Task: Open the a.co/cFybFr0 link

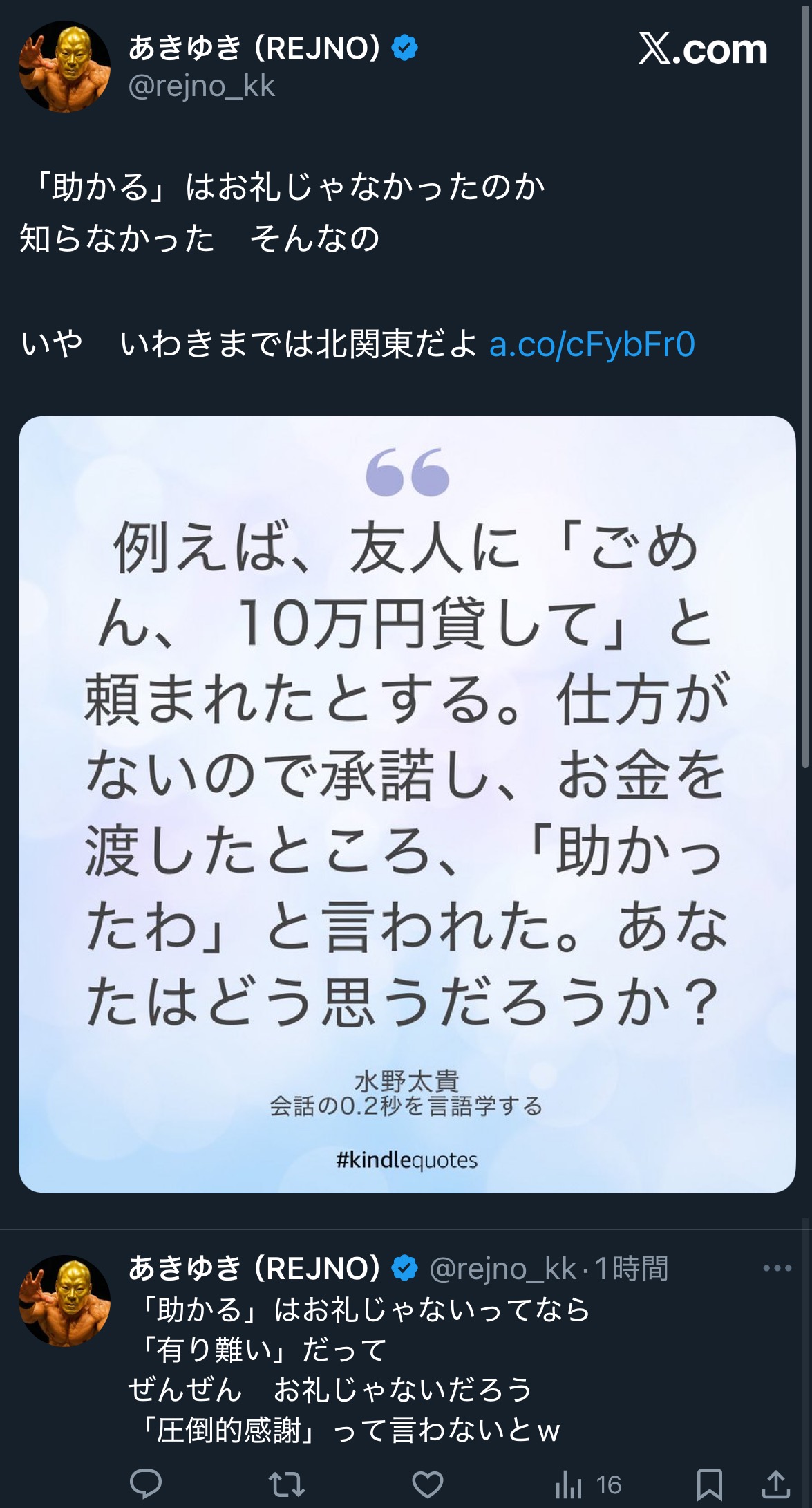Action: (x=592, y=344)
